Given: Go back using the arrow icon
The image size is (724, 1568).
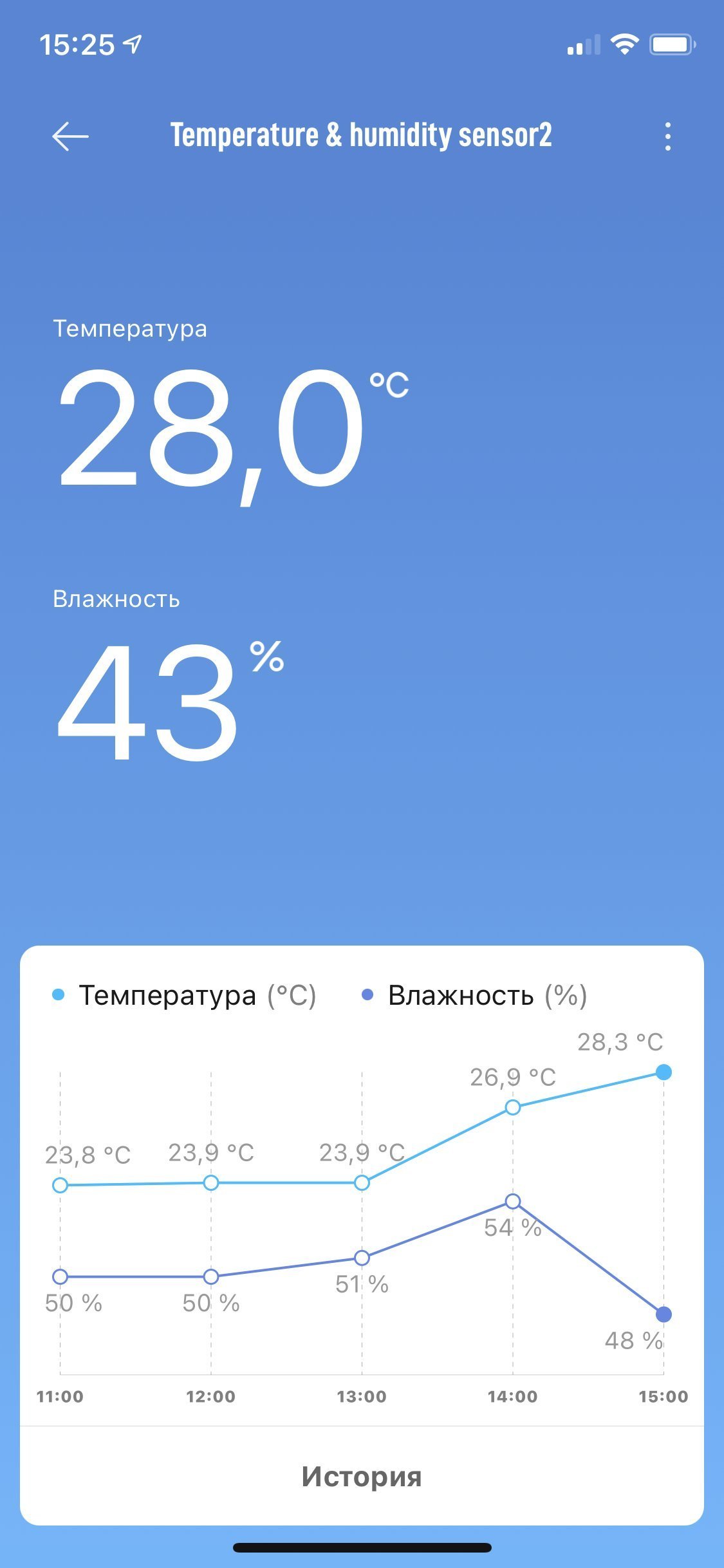Looking at the screenshot, I should [x=70, y=136].
